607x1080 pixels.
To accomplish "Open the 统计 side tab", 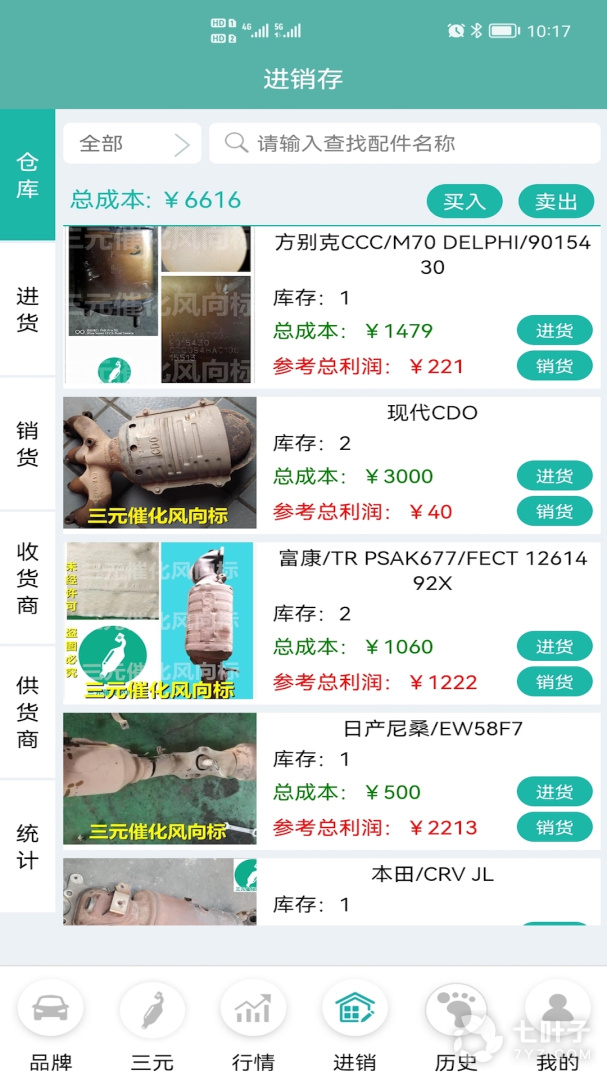I will pos(28,846).
